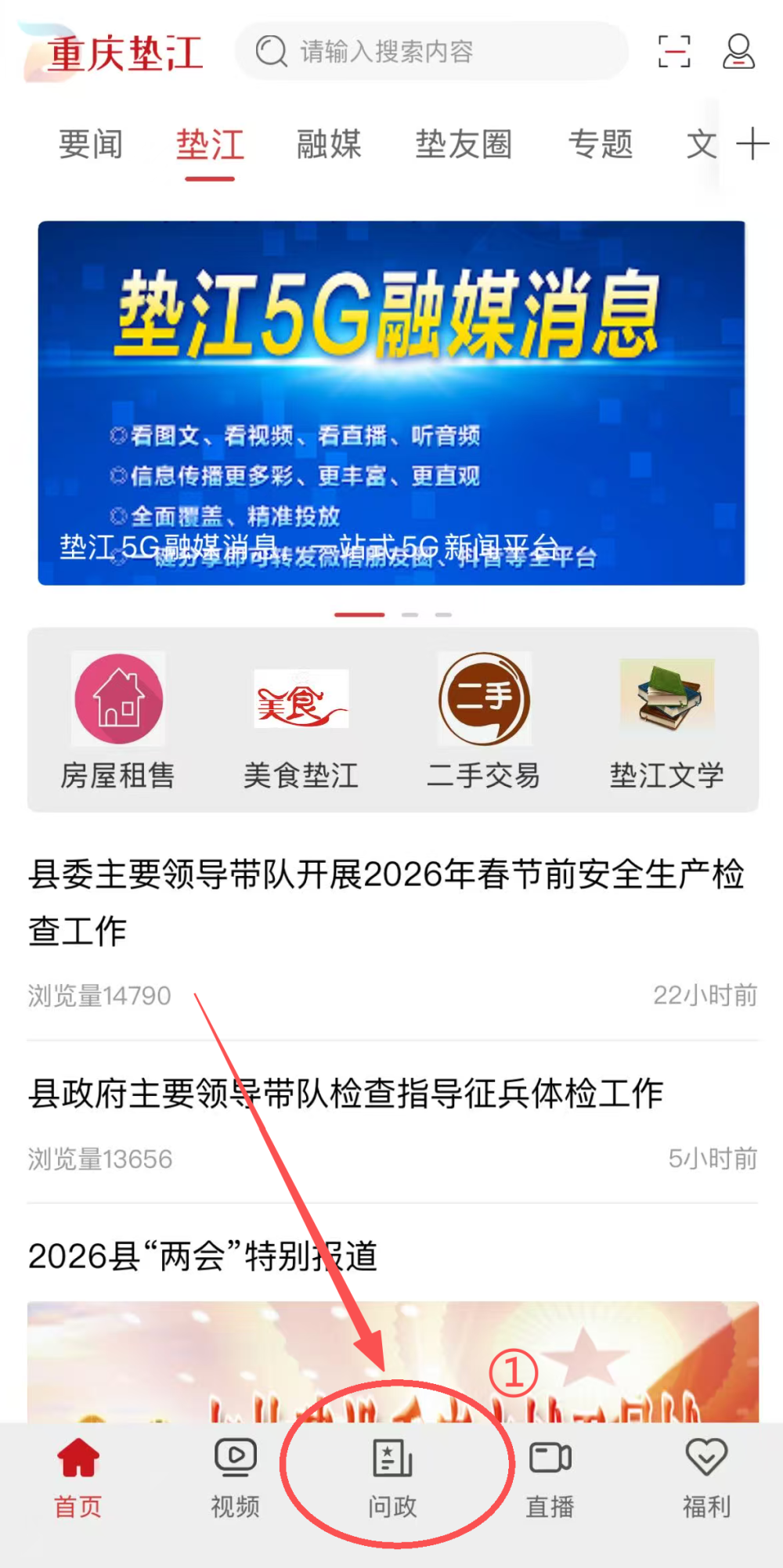783x1568 pixels.
Task: Select the second carousel indicator dot
Action: click(x=411, y=615)
